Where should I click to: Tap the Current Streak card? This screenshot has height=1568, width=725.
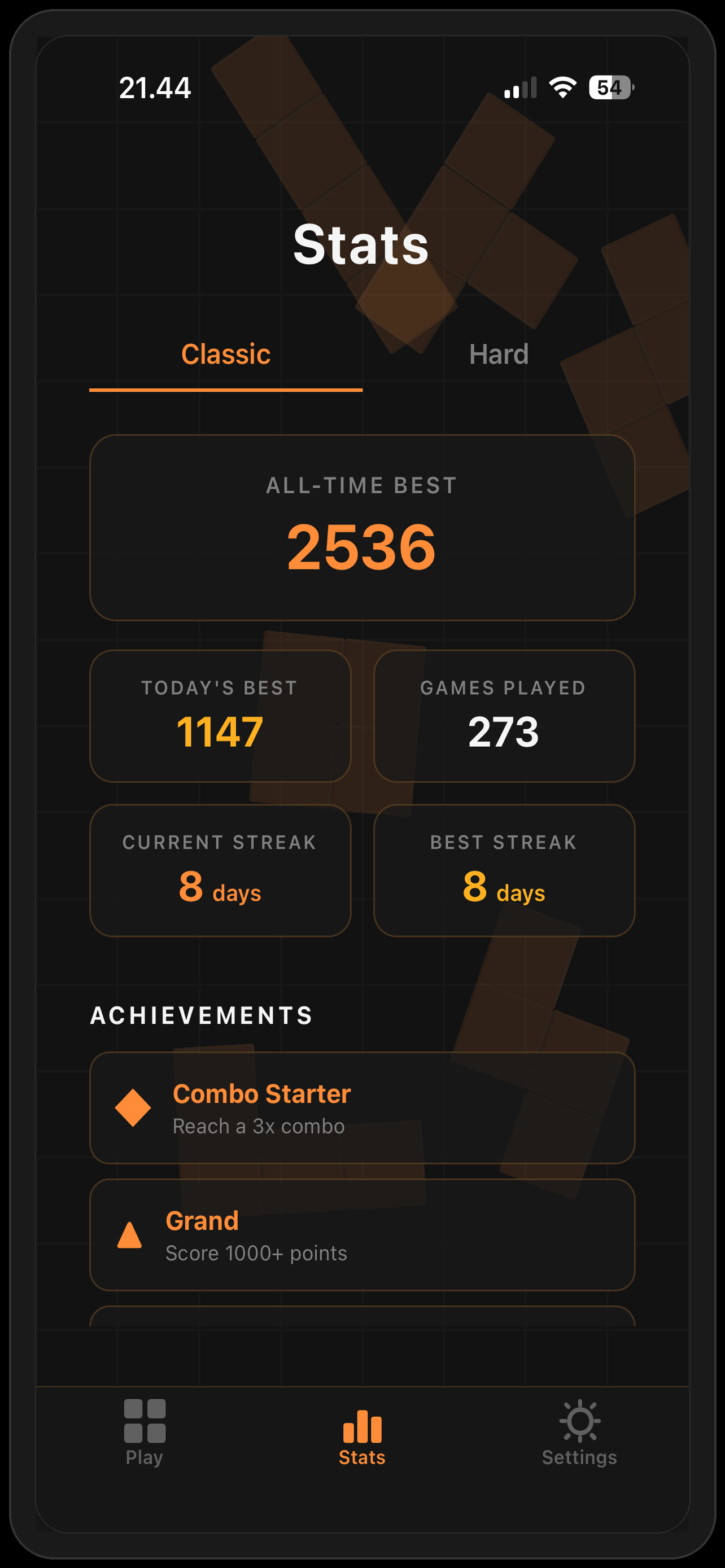(220, 869)
